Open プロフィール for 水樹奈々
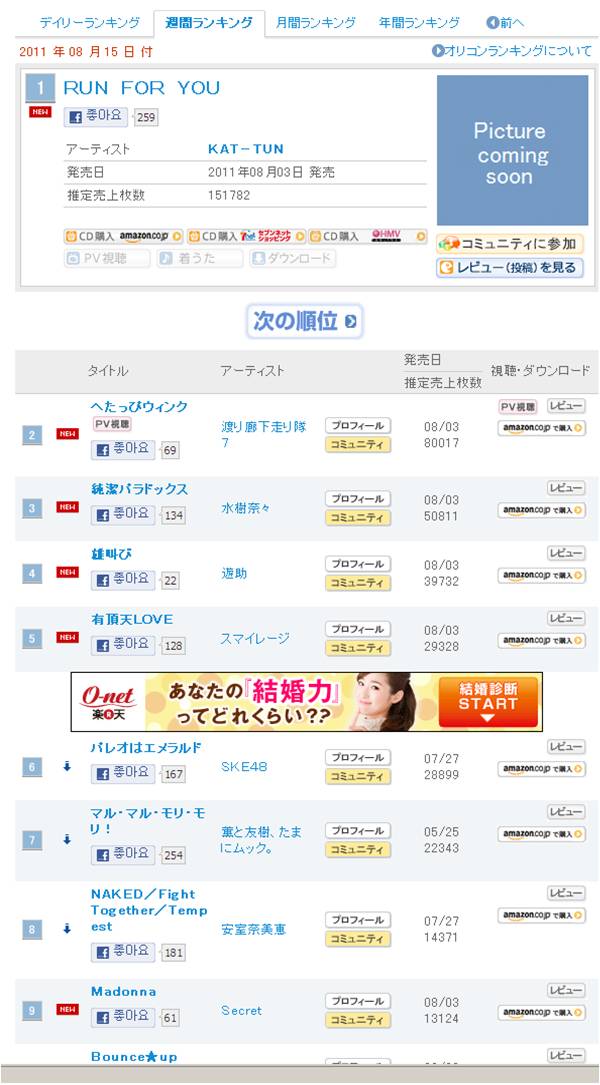600x1085 pixels. coord(358,499)
